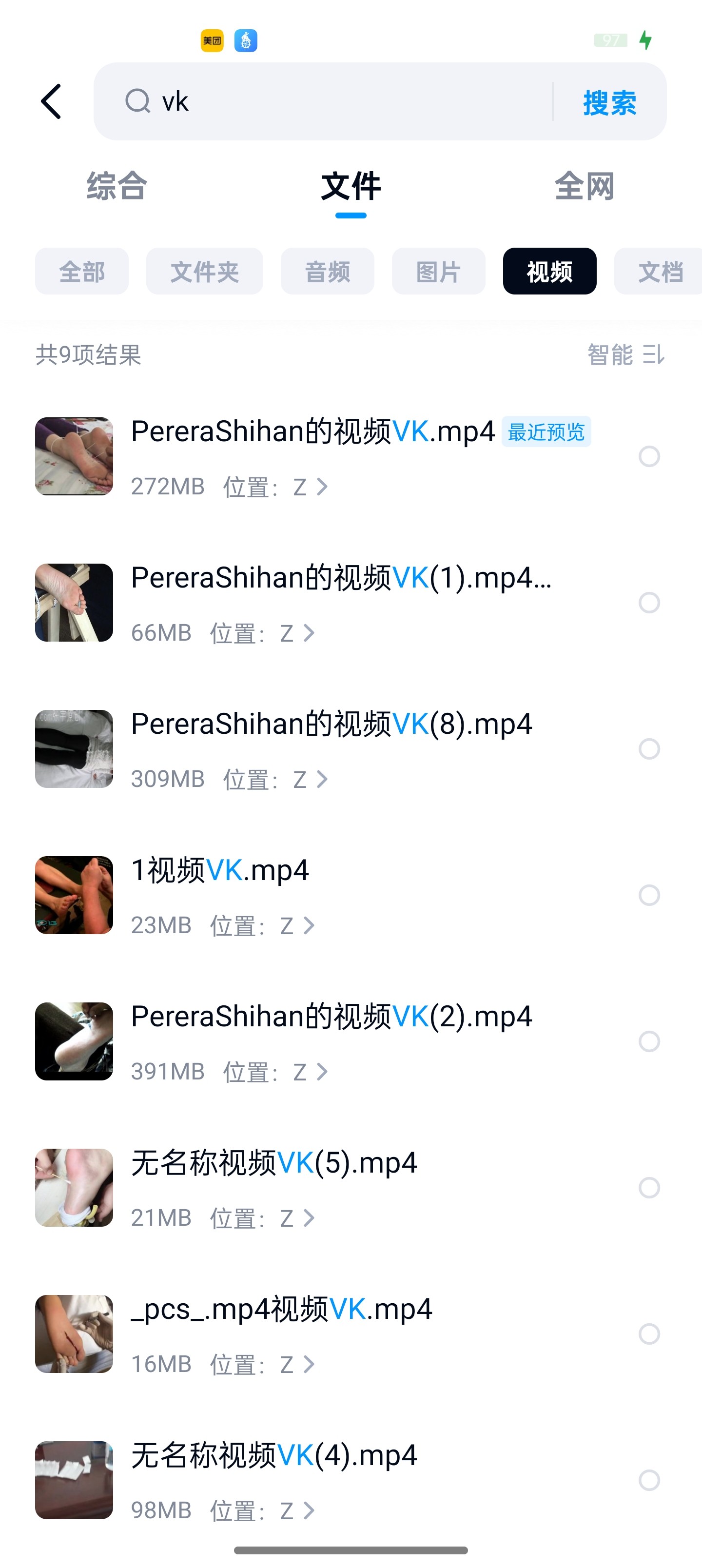Select the 文件夹 filter chip
702x1568 pixels.
204,272
